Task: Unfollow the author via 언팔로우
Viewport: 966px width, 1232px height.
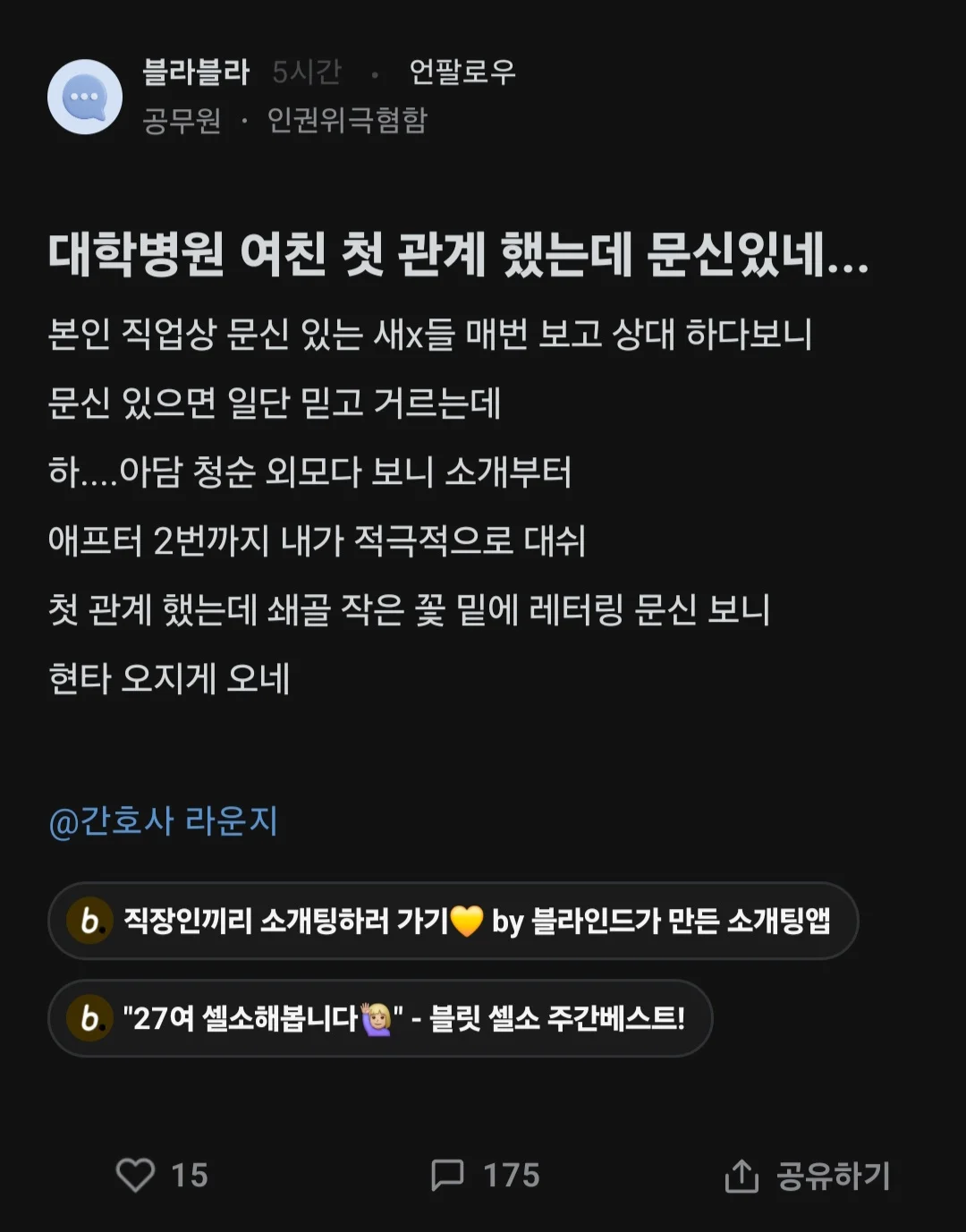Action: [462, 72]
